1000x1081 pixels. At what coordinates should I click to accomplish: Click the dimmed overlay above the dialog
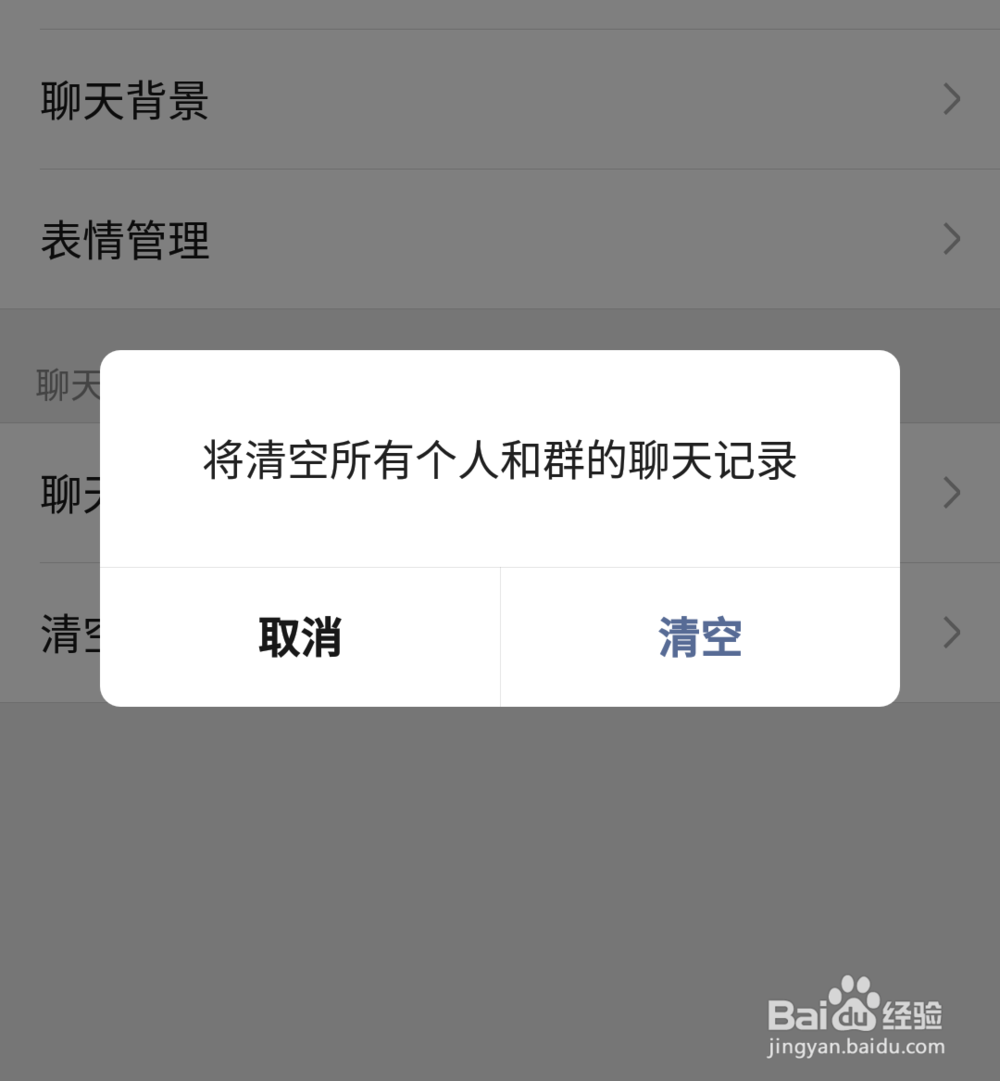click(x=500, y=320)
